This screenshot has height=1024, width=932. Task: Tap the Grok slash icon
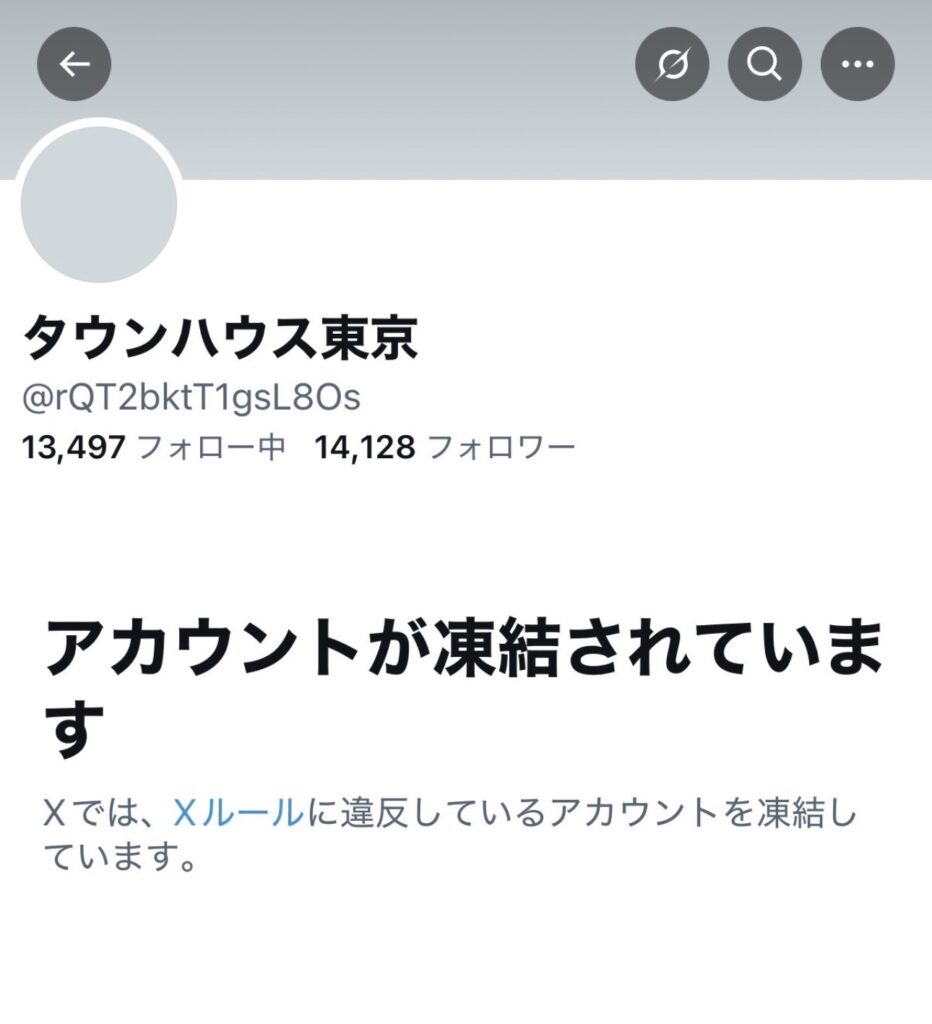point(672,64)
